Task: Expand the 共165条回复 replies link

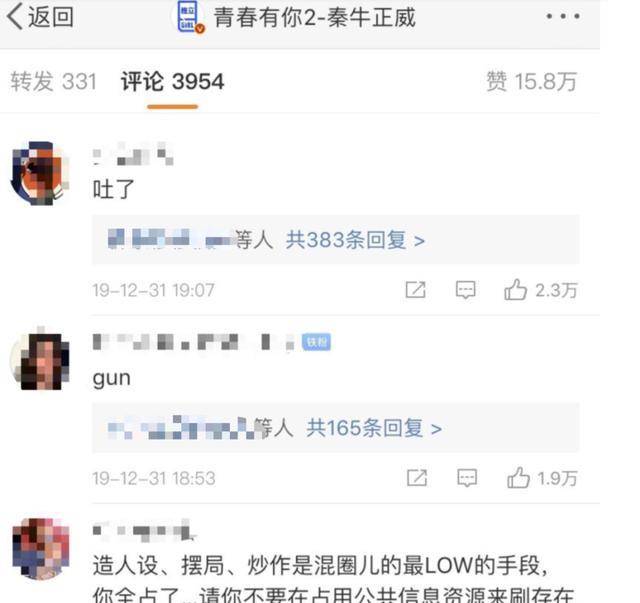Action: [374, 428]
